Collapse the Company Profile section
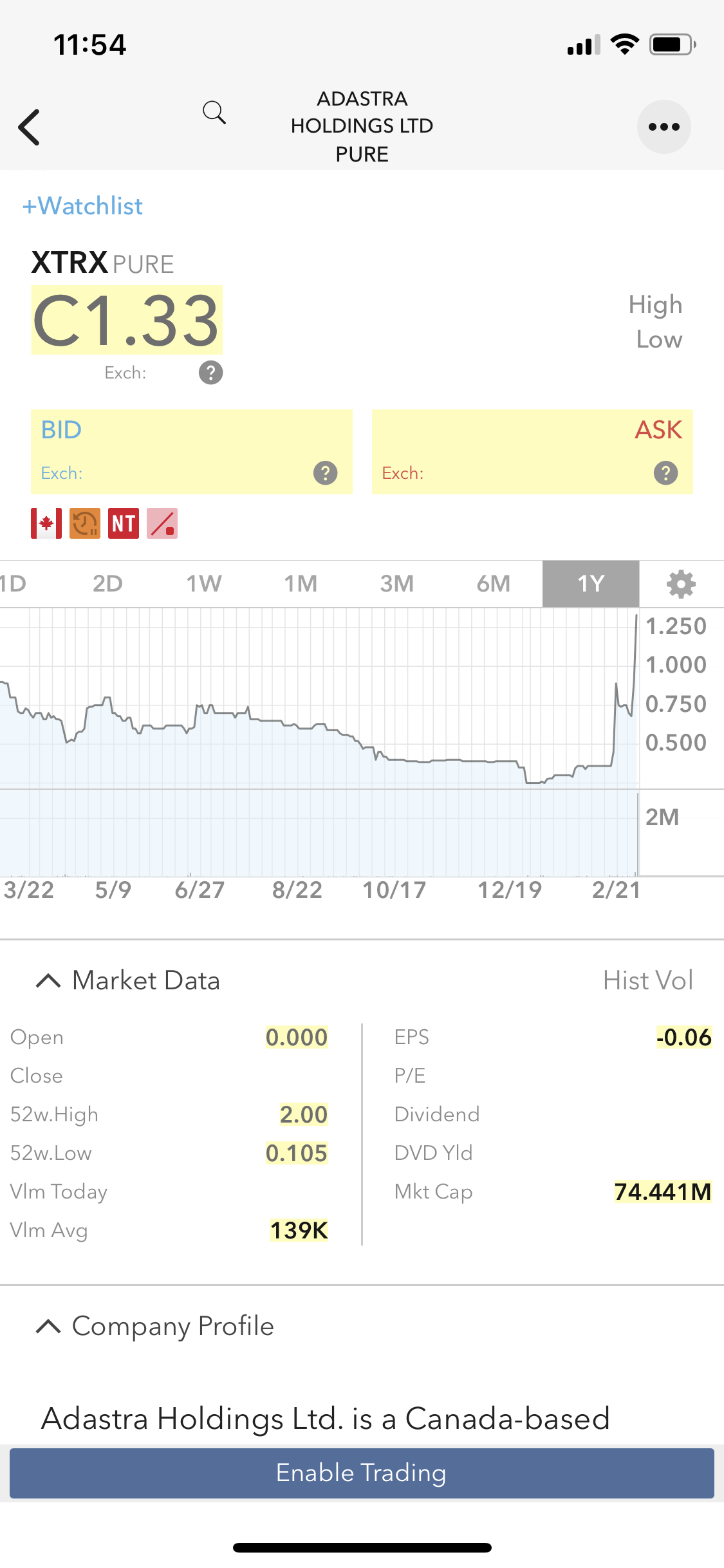 click(x=155, y=1326)
